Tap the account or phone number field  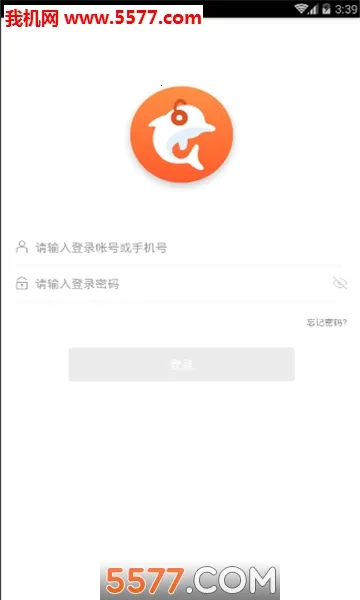click(179, 248)
